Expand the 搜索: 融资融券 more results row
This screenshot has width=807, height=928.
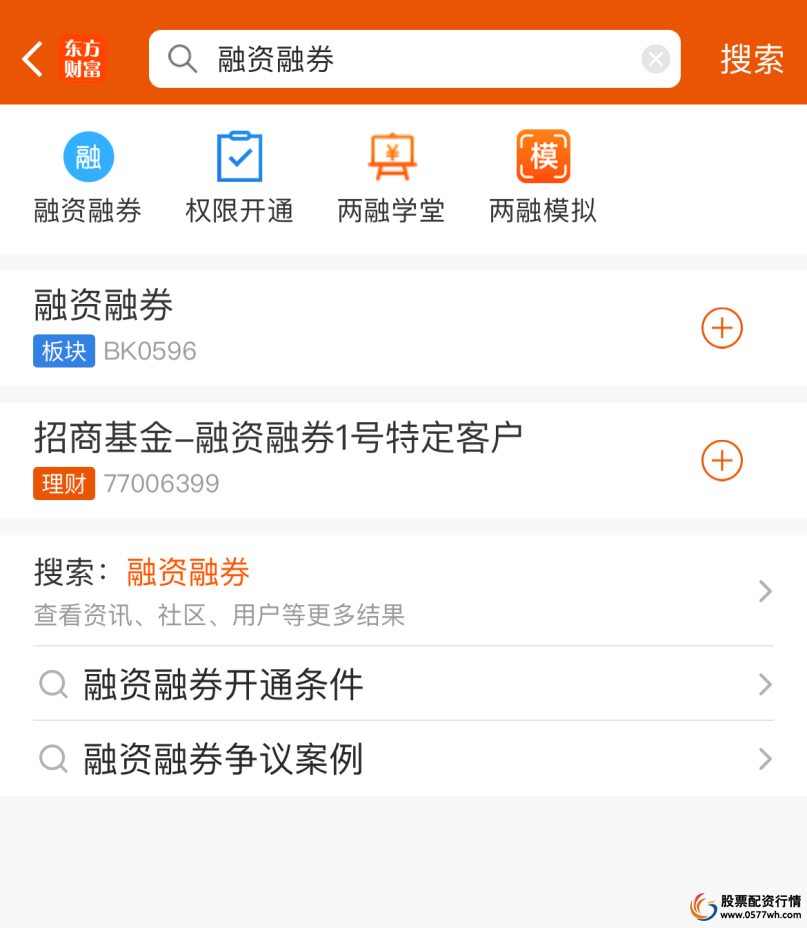[766, 591]
